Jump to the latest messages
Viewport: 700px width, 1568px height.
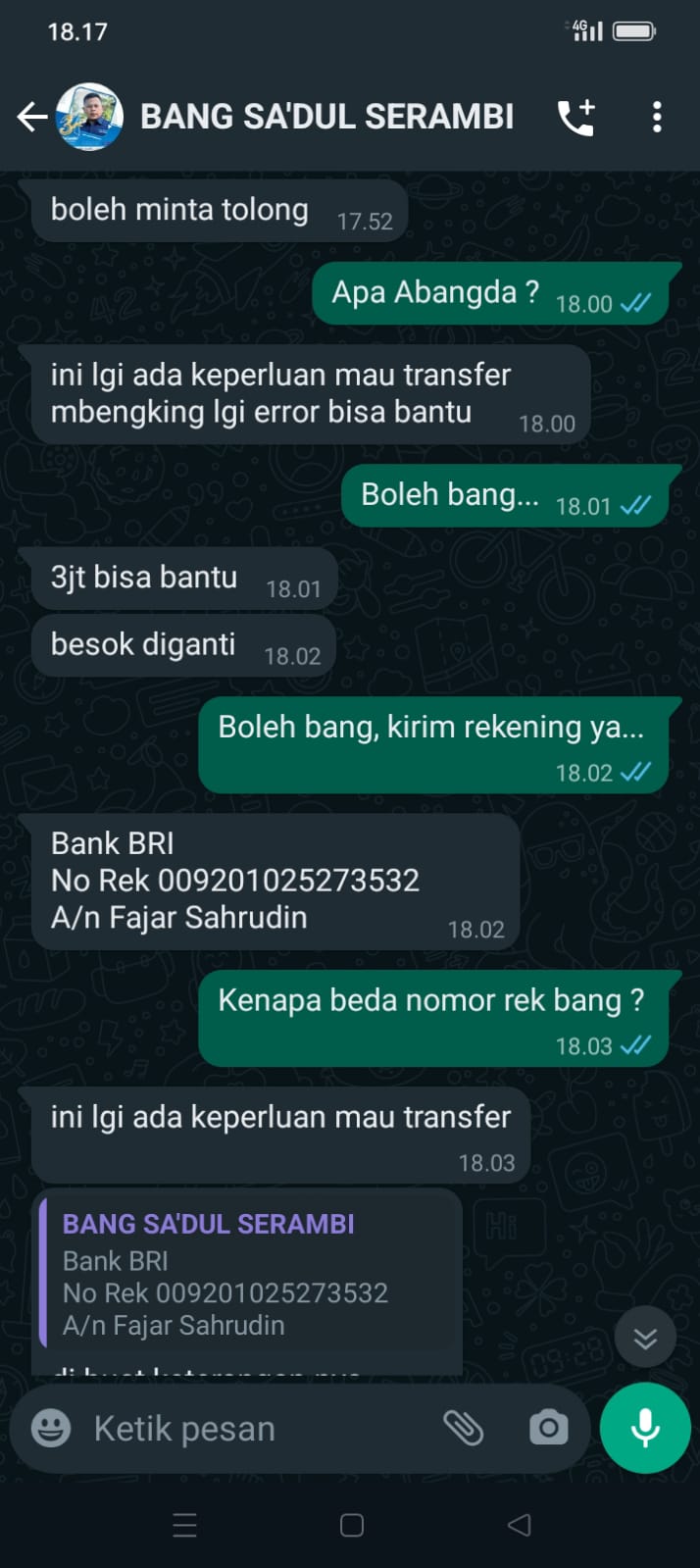click(x=645, y=1338)
